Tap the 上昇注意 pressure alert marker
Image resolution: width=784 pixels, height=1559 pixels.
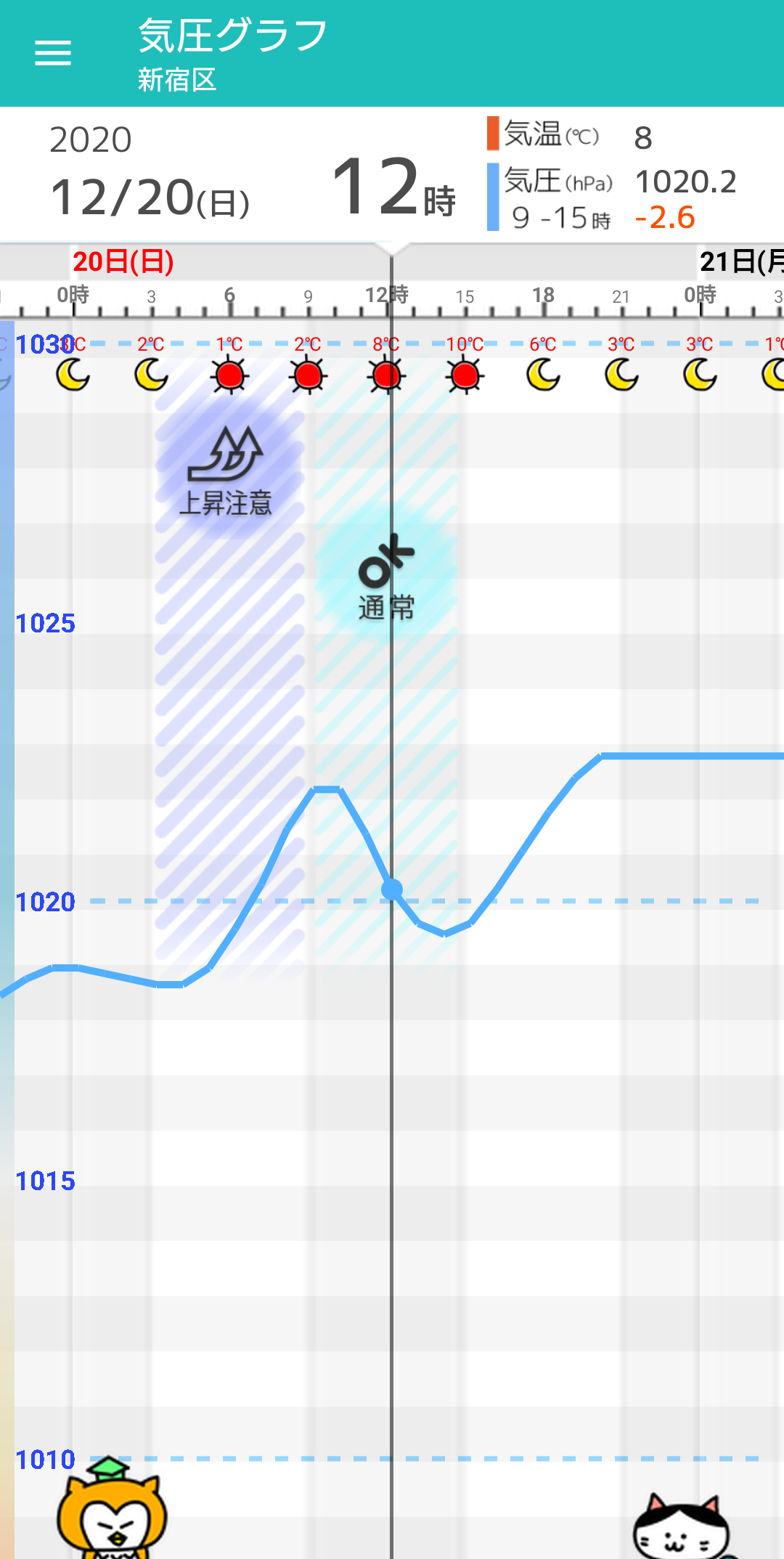coord(226,472)
